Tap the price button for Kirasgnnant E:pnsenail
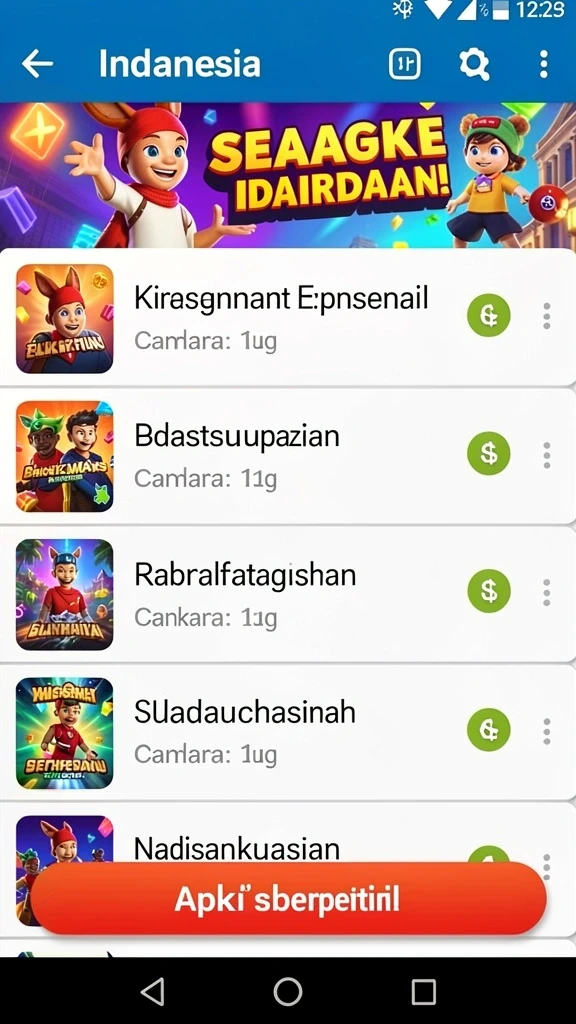576x1024 pixels. [488, 315]
